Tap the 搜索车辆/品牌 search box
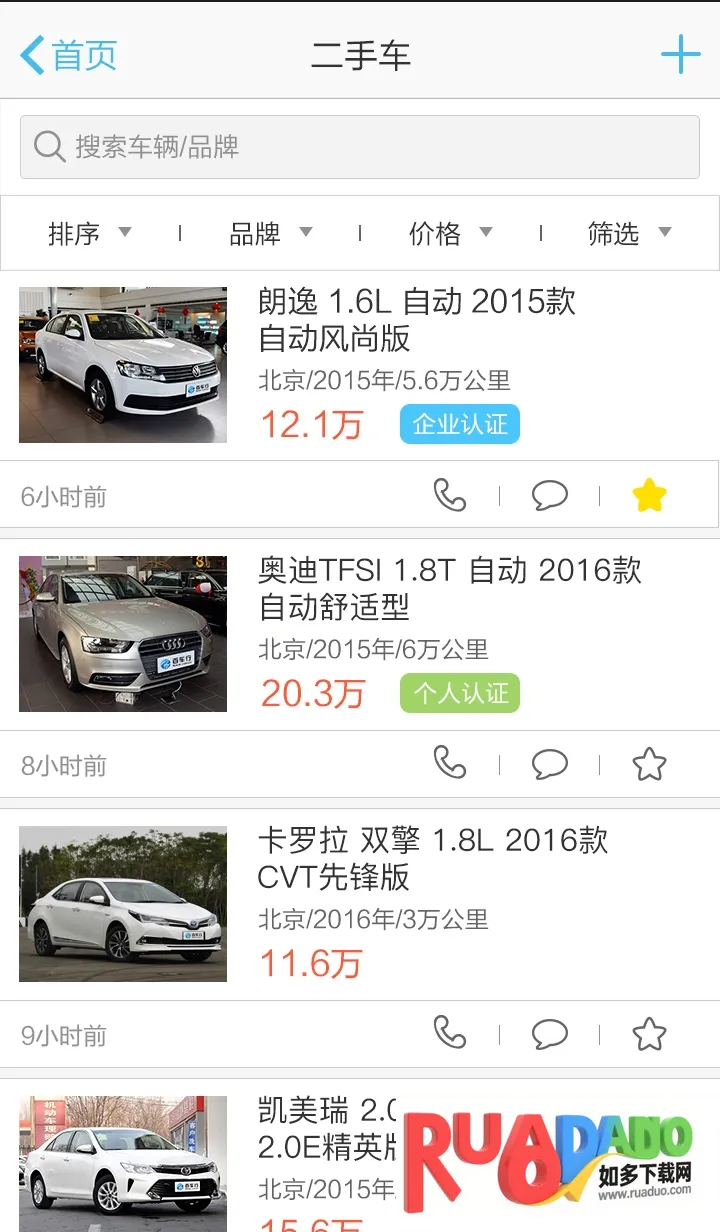 (360, 147)
